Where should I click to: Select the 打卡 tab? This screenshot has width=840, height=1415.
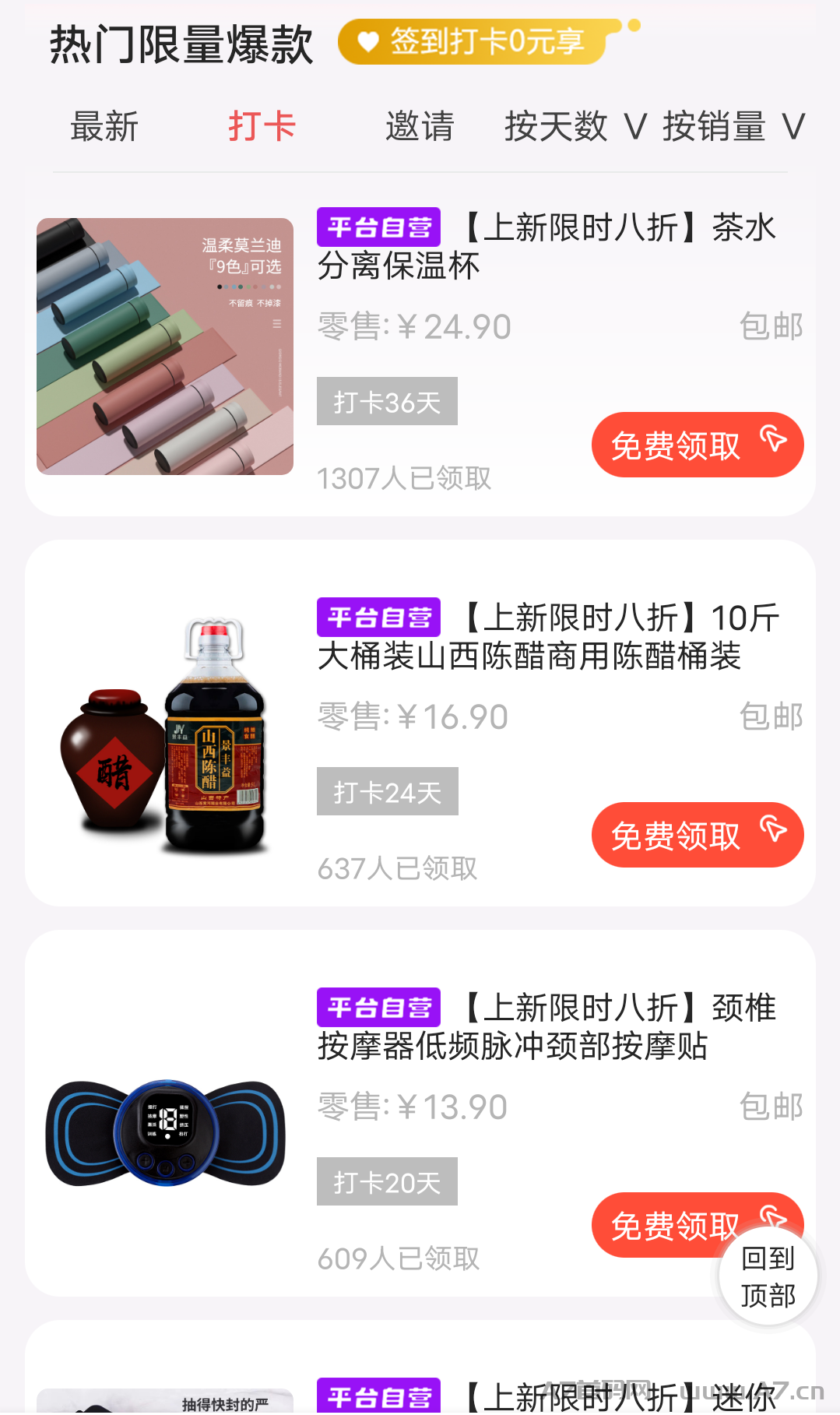(x=262, y=127)
